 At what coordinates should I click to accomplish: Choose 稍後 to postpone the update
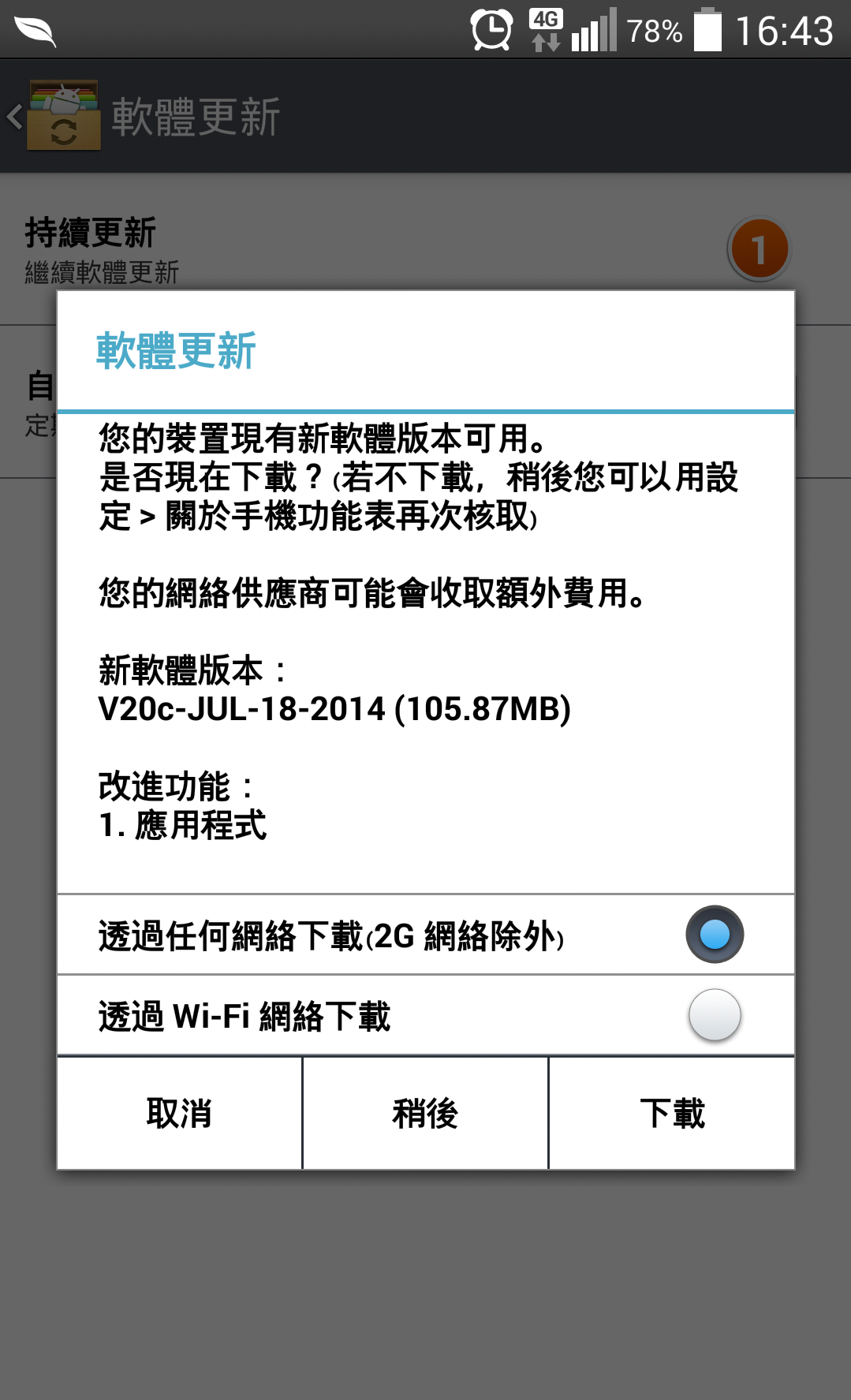click(x=425, y=1113)
